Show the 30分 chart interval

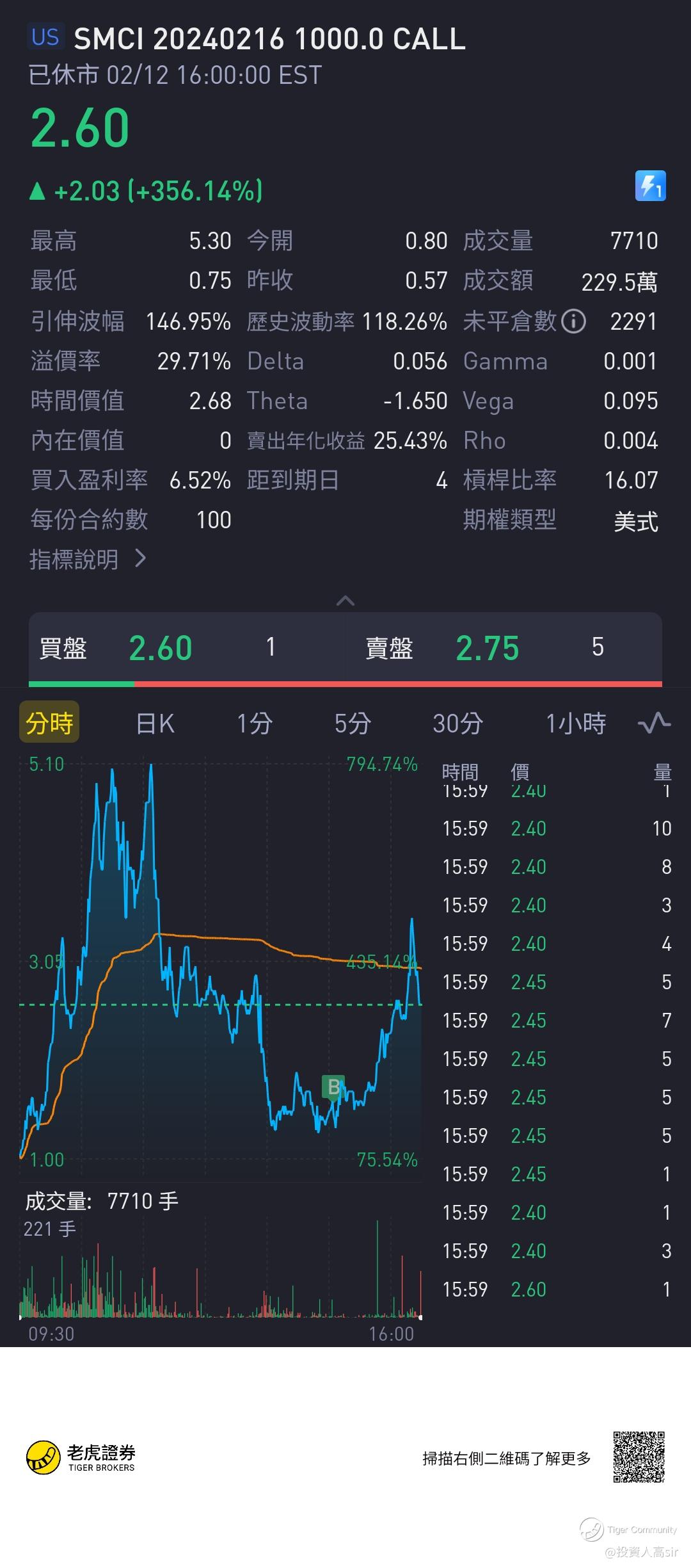457,723
